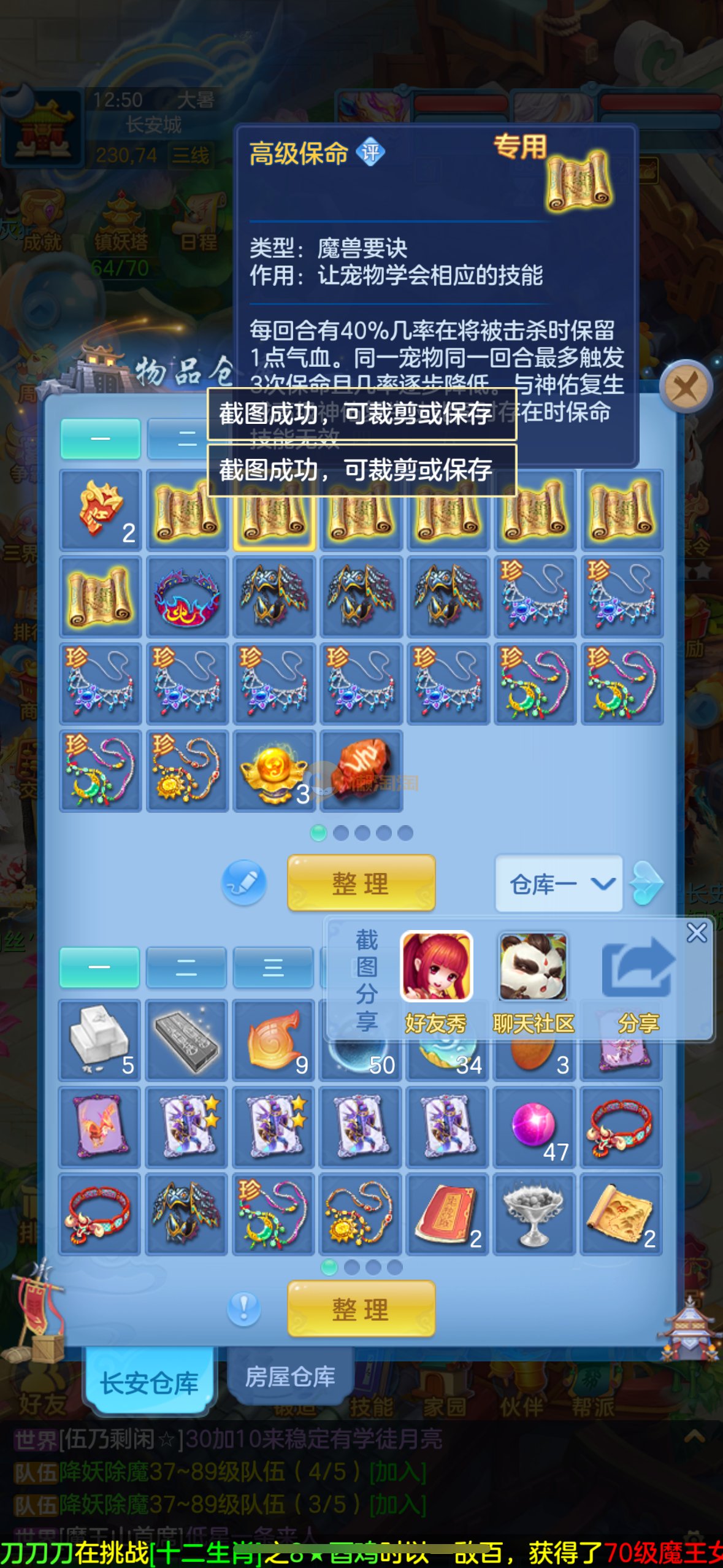Switch backpack to page 二

tap(186, 967)
